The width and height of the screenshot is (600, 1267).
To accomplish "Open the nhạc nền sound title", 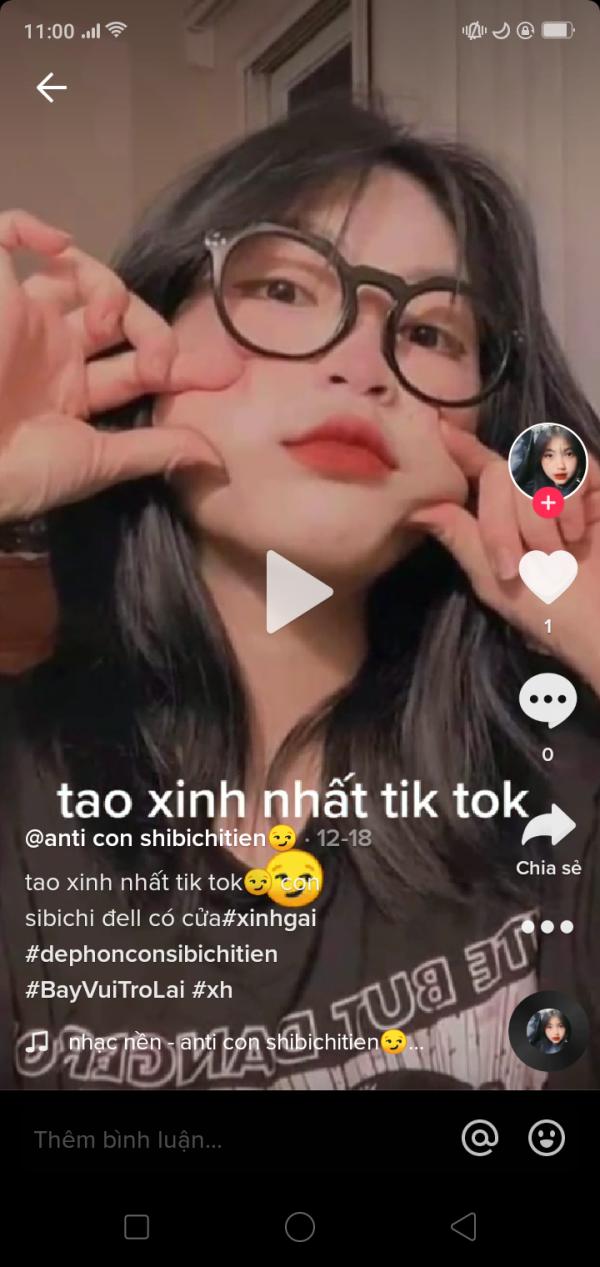I will click(246, 1042).
